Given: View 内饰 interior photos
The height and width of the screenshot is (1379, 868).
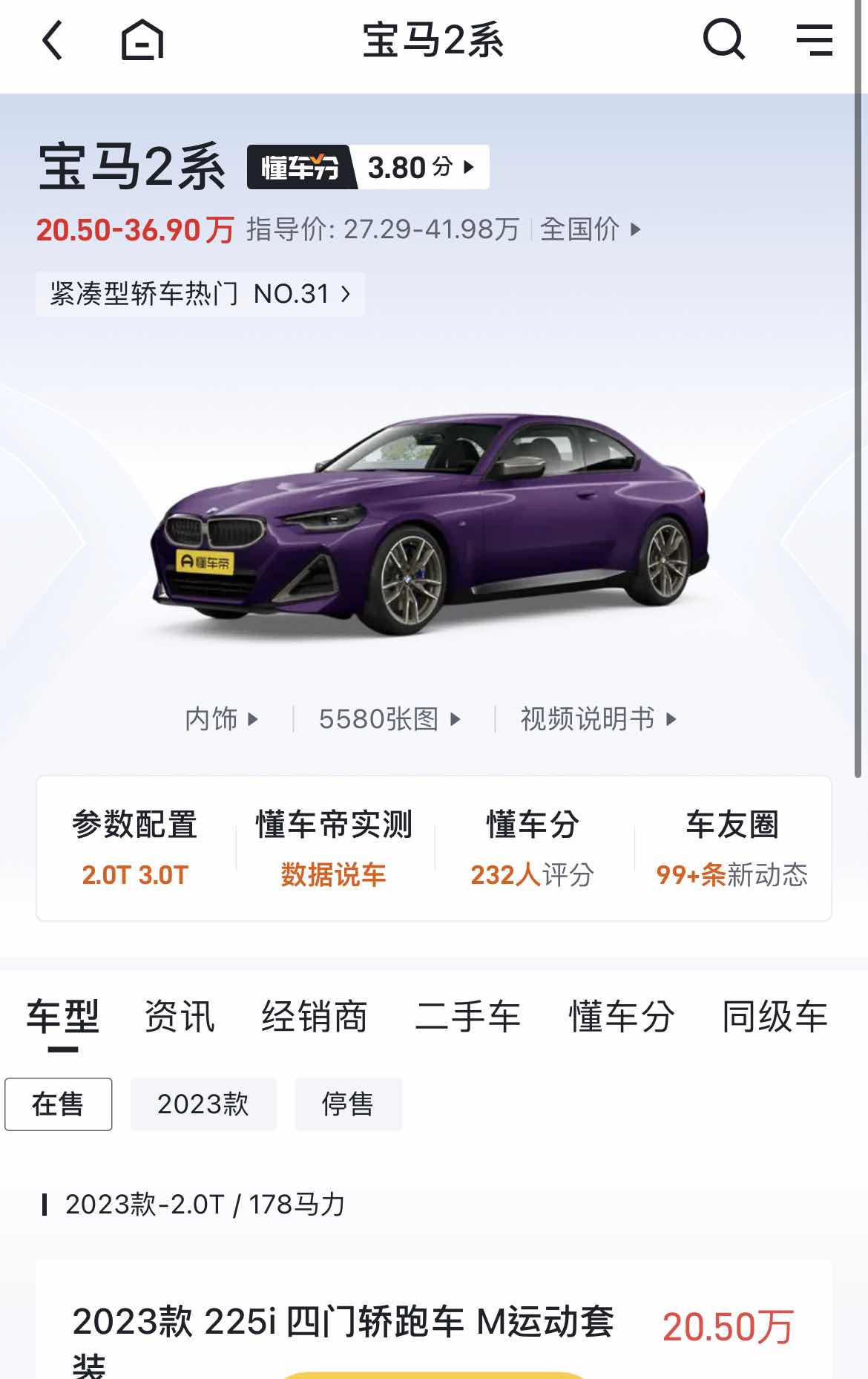Looking at the screenshot, I should tap(221, 718).
